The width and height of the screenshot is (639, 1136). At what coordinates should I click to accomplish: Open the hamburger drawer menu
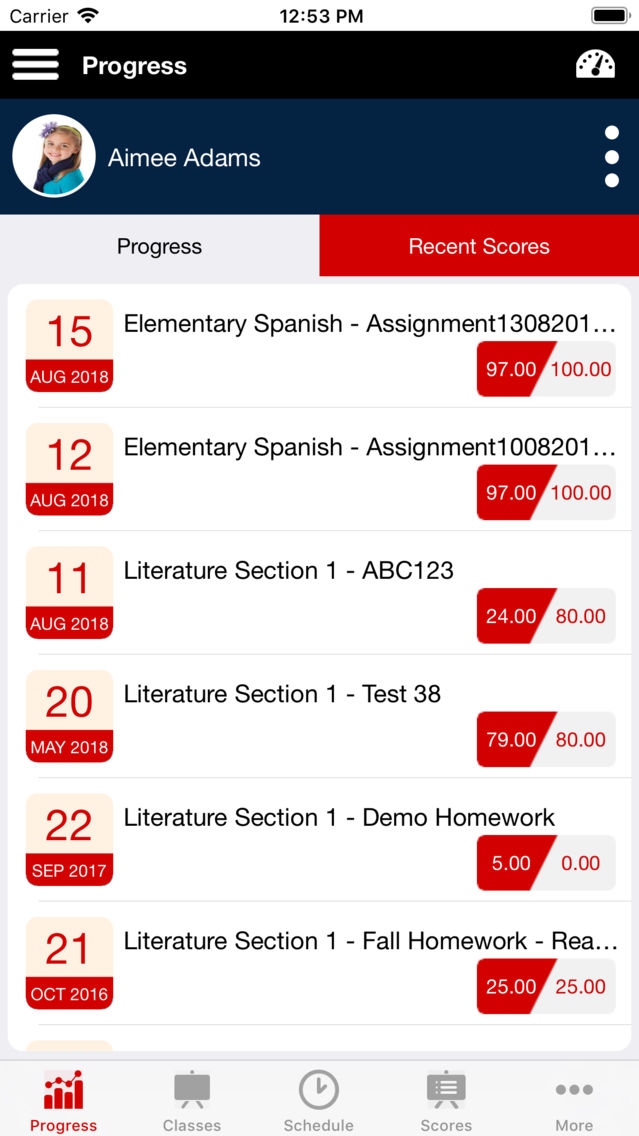click(x=36, y=65)
